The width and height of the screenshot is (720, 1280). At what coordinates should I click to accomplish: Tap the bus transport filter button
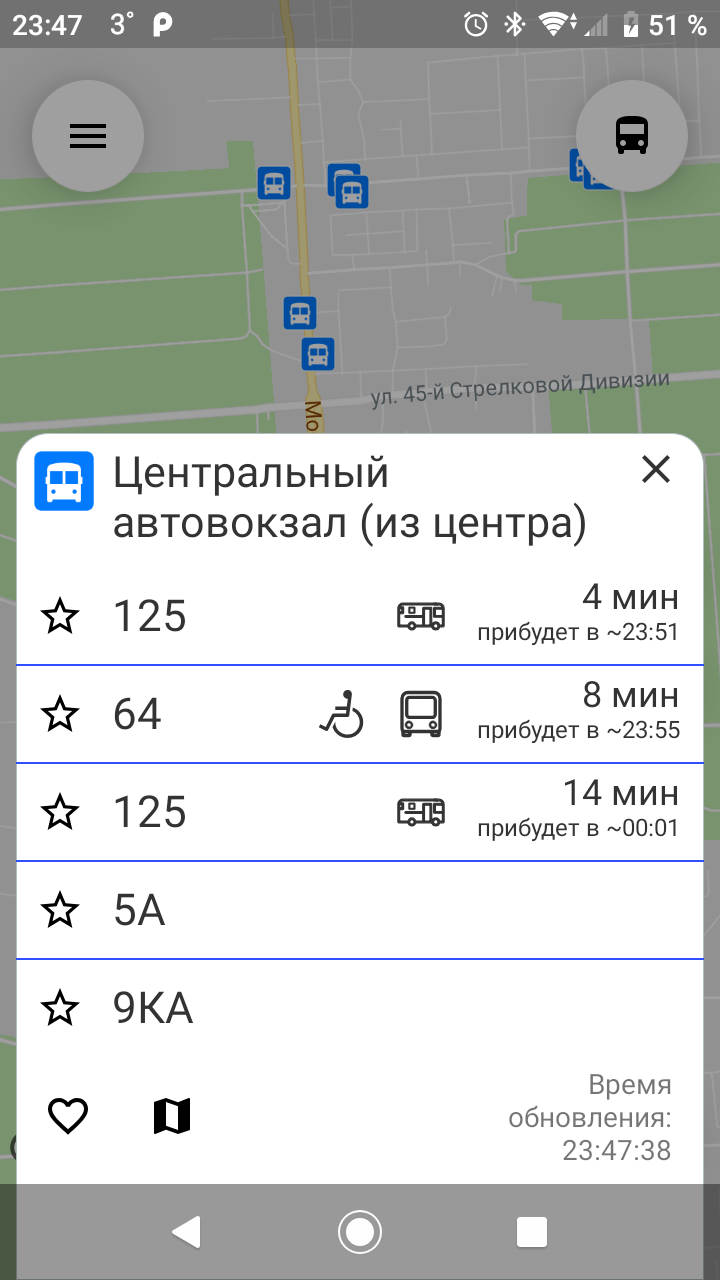pos(632,134)
